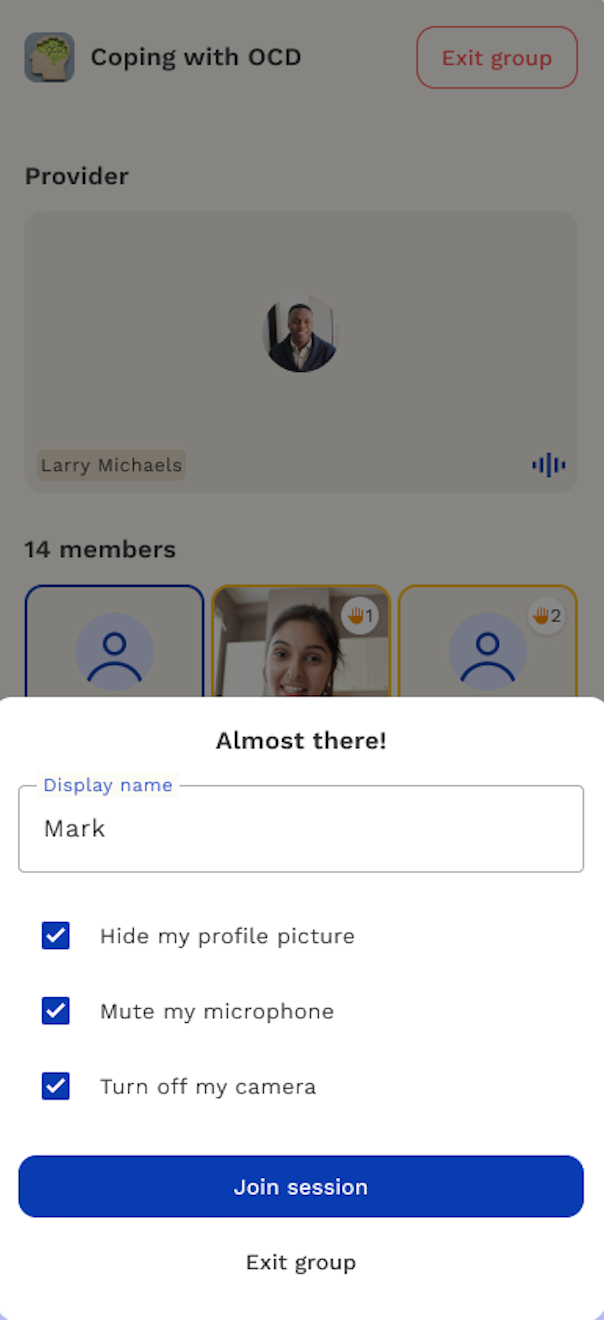604x1320 pixels.
Task: Uncheck Mute my microphone
Action: tap(56, 1011)
